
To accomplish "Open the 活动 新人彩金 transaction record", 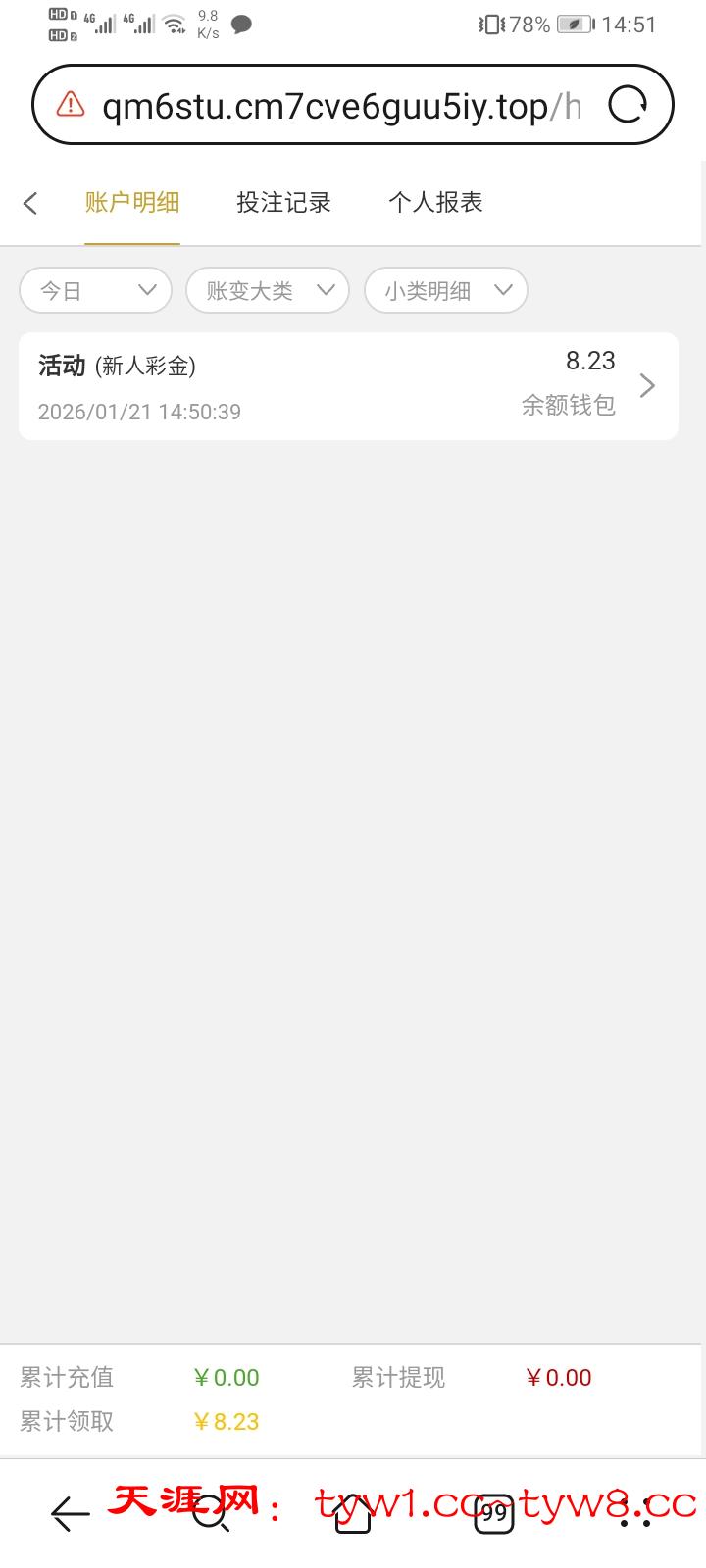I will [348, 386].
